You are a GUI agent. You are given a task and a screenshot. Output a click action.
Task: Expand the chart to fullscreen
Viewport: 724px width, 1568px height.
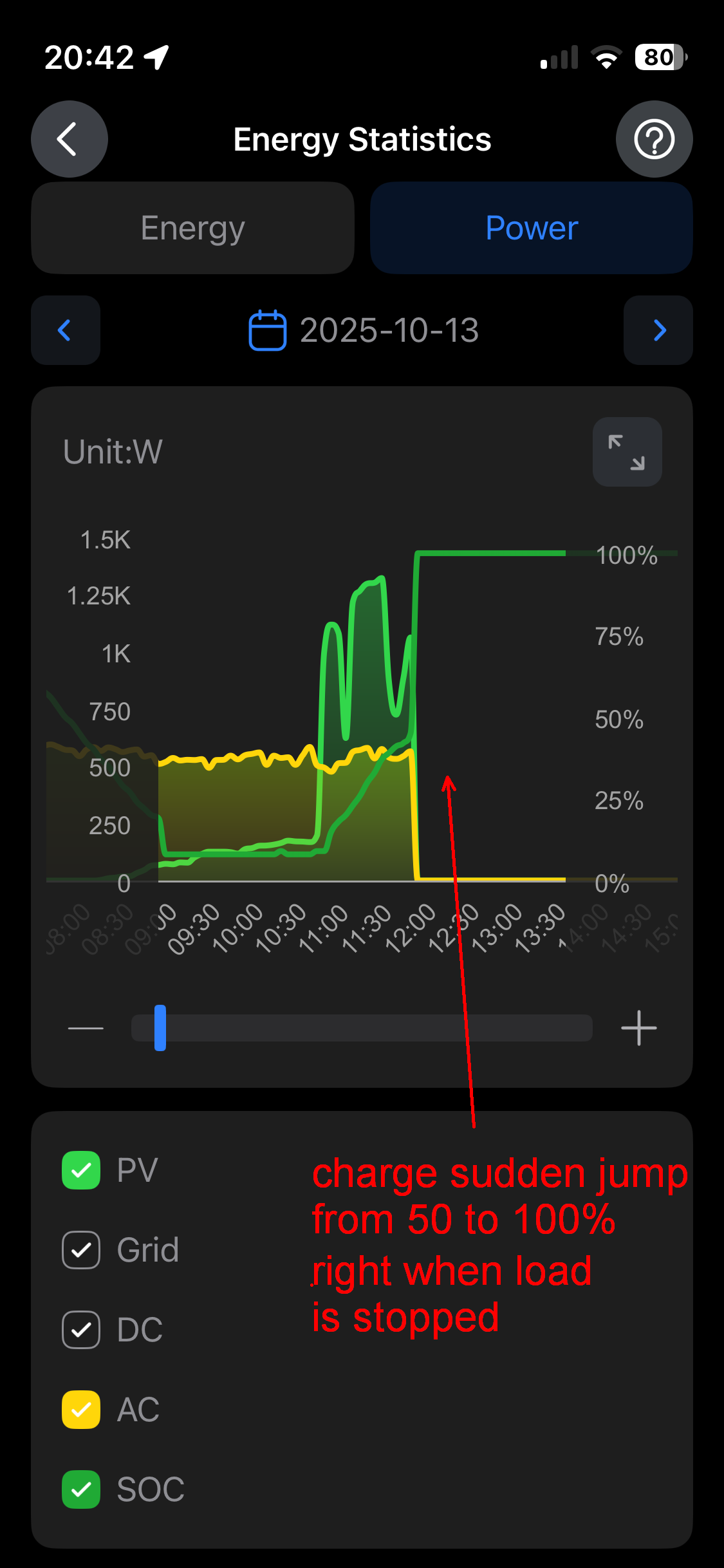[x=627, y=452]
